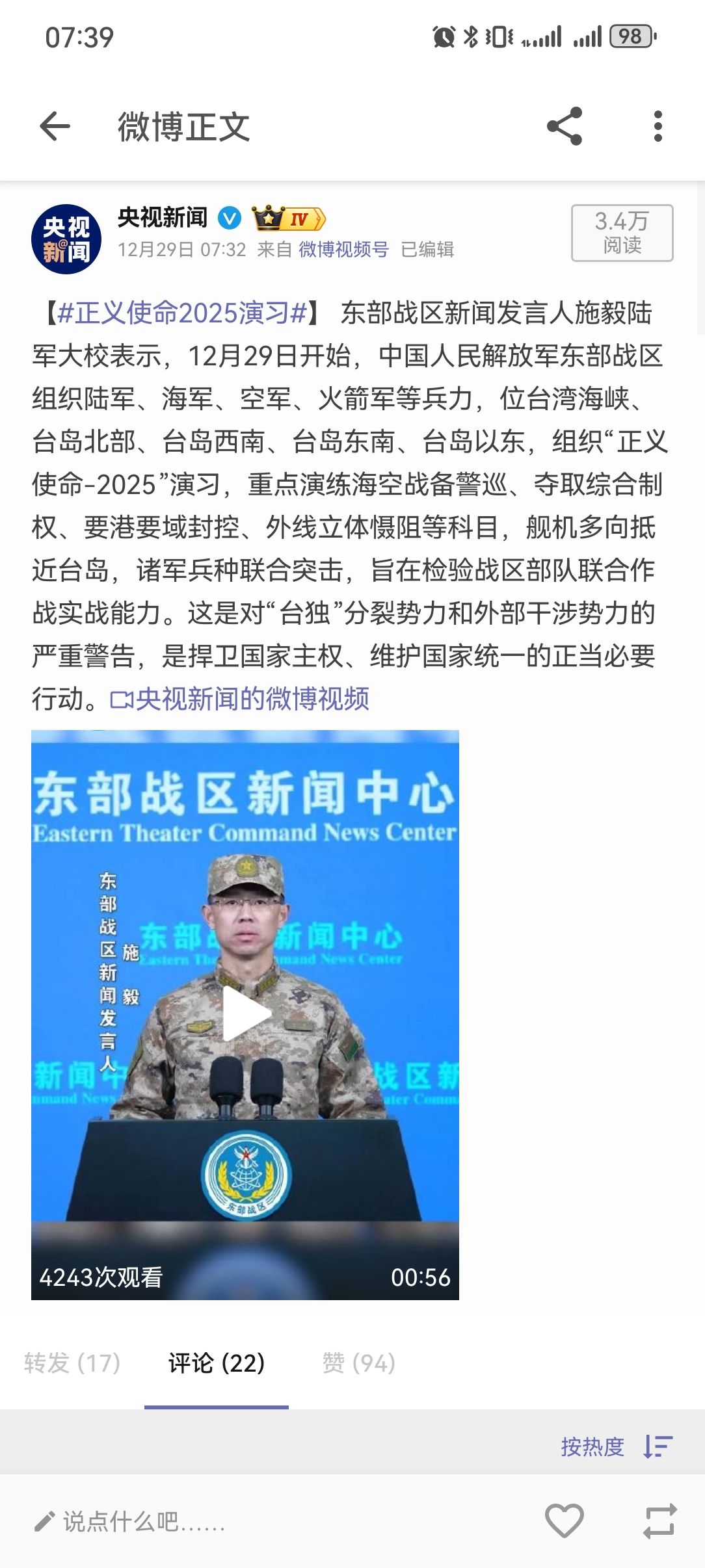Screen dimensions: 705x1568
Task: Share this Weibo post
Action: coord(565,126)
